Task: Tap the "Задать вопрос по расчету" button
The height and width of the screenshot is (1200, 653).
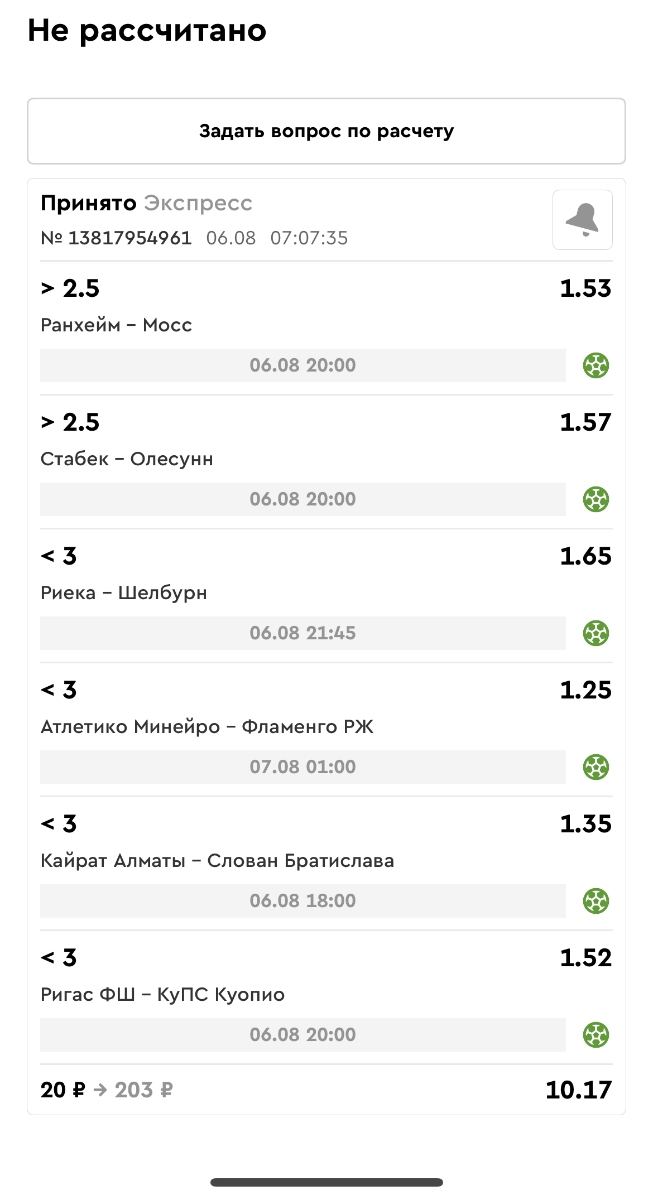Action: point(326,131)
